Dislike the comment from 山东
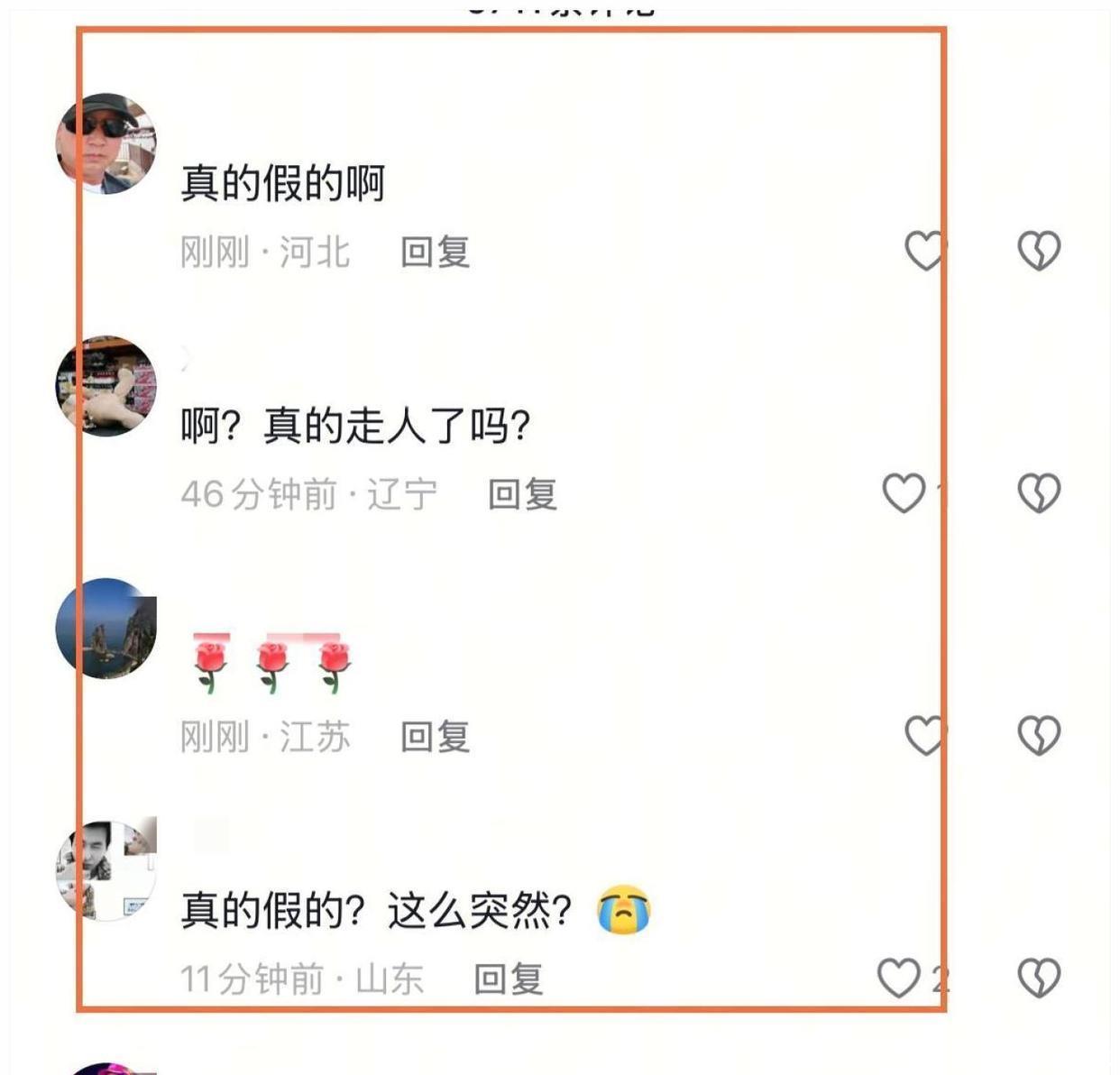 point(1039,978)
